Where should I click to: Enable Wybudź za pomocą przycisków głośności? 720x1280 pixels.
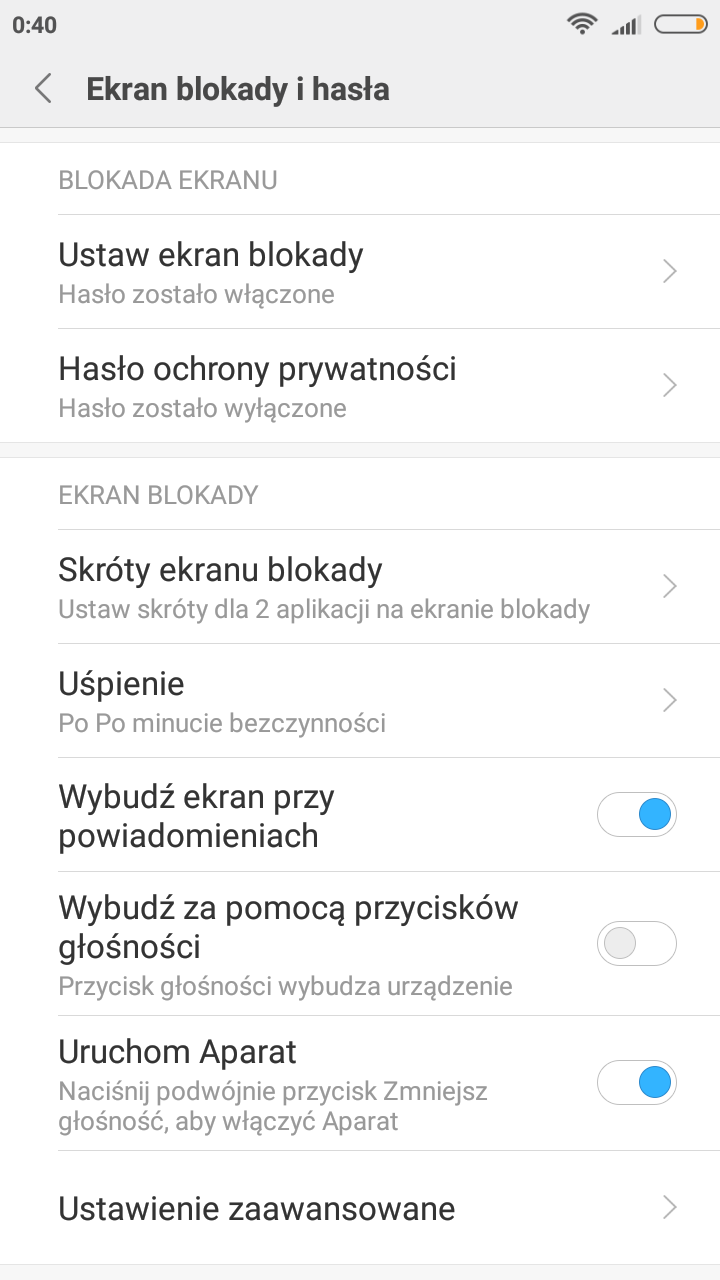pos(637,944)
